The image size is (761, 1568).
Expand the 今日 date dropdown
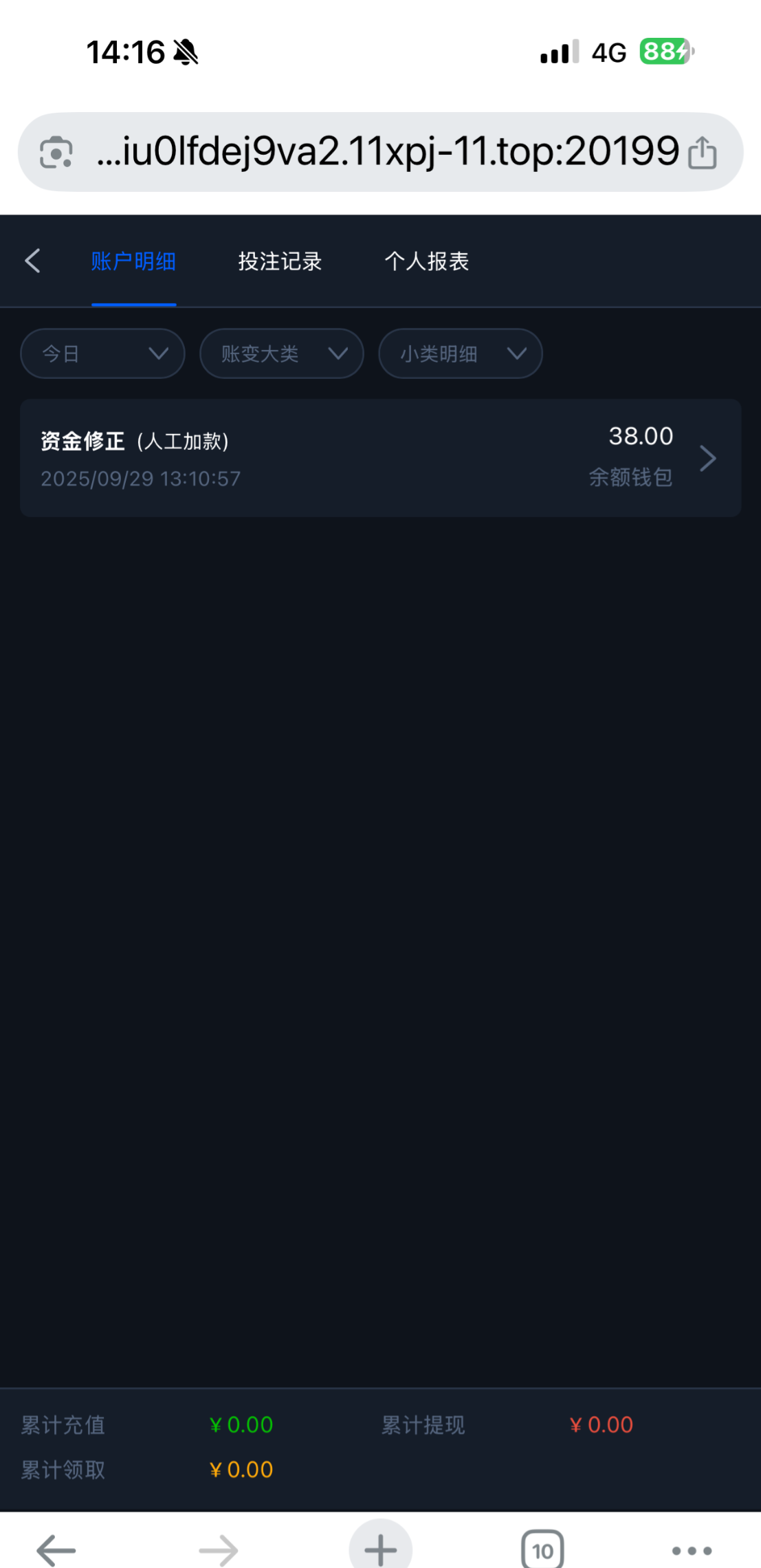pyautogui.click(x=102, y=353)
